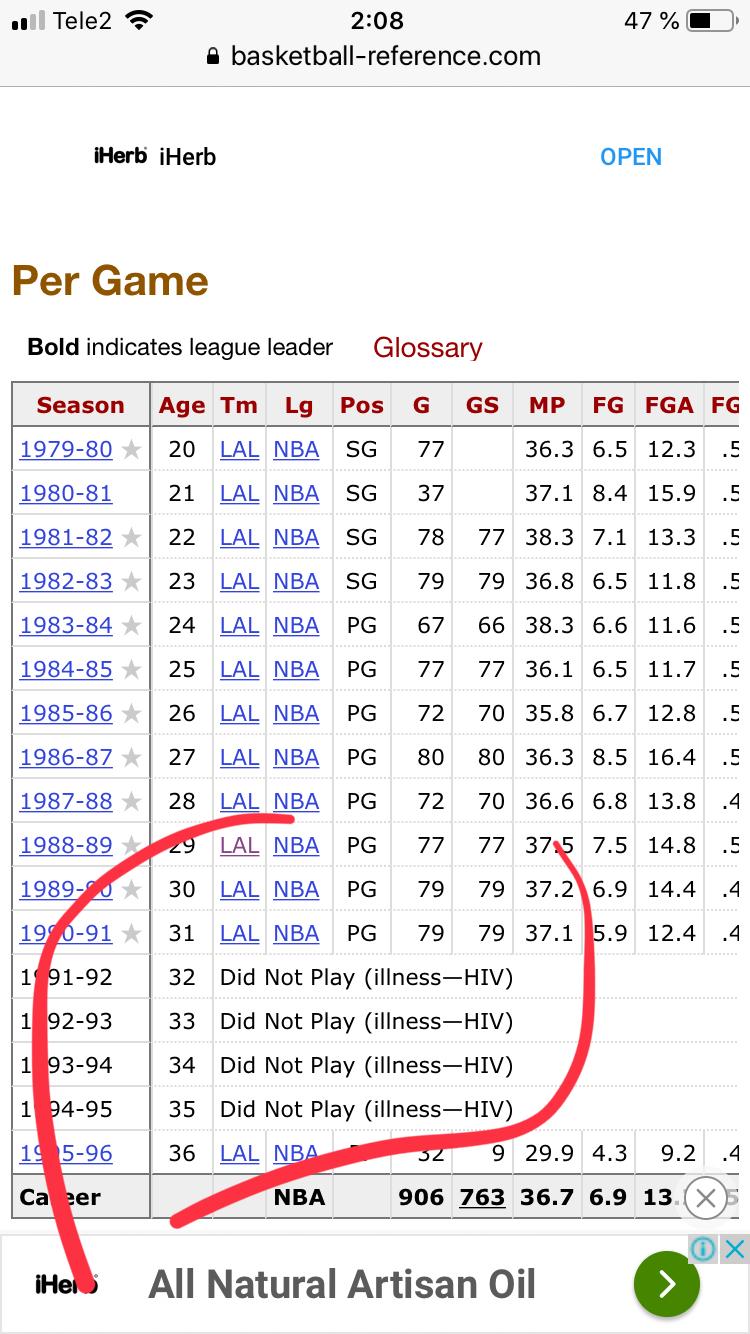Tap the NBA league link in the 1982-83 row
750x1334 pixels.
click(x=296, y=581)
